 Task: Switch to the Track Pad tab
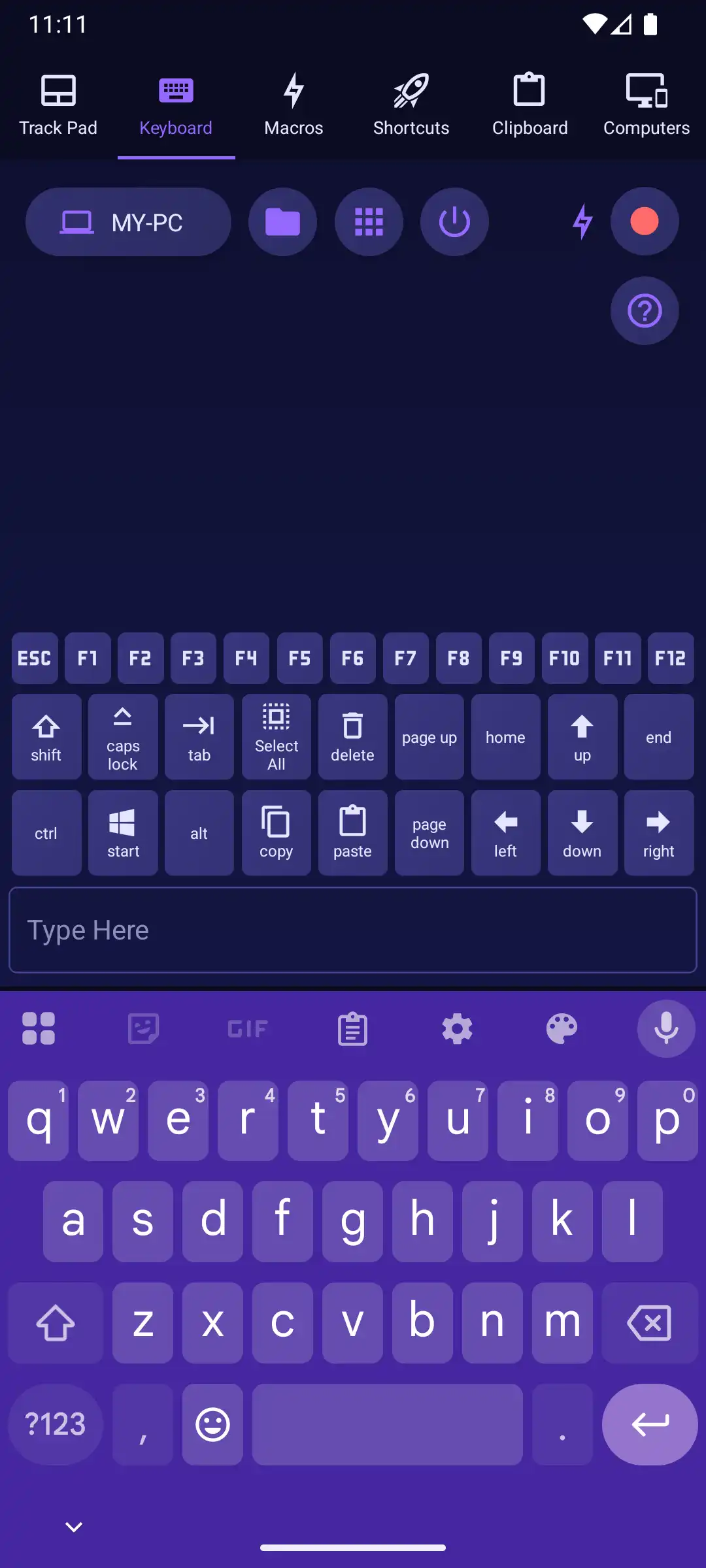(58, 105)
